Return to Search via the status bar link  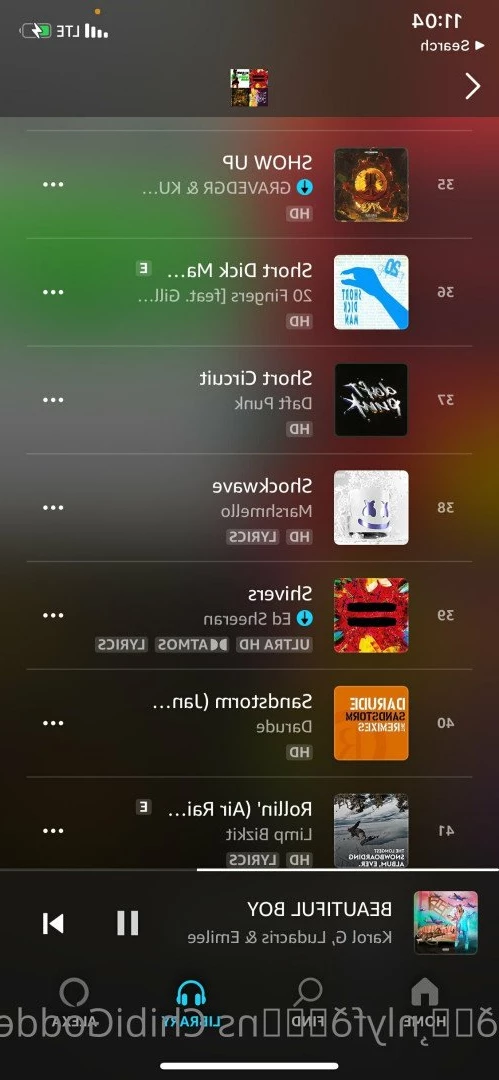click(x=445, y=45)
